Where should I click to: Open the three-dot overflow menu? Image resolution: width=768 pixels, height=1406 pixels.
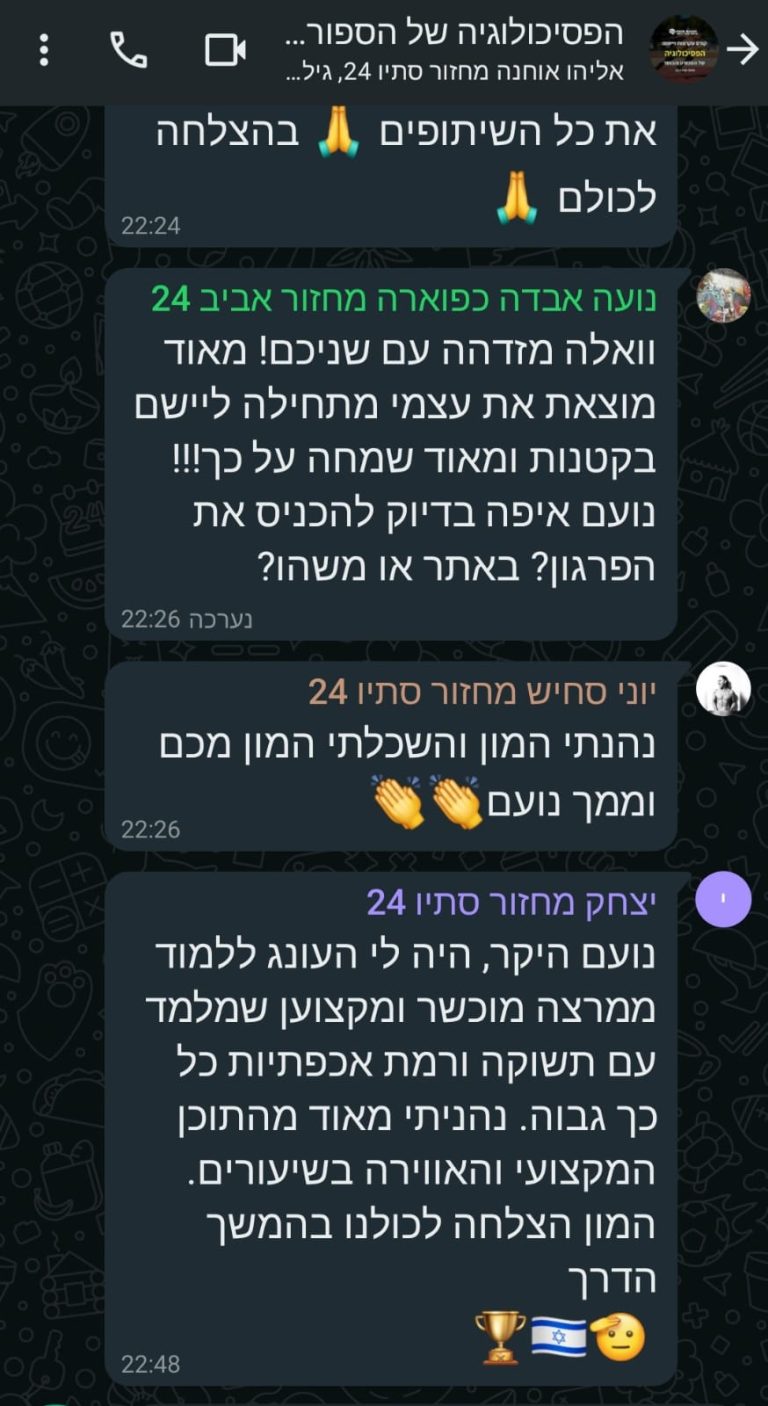coord(43,50)
